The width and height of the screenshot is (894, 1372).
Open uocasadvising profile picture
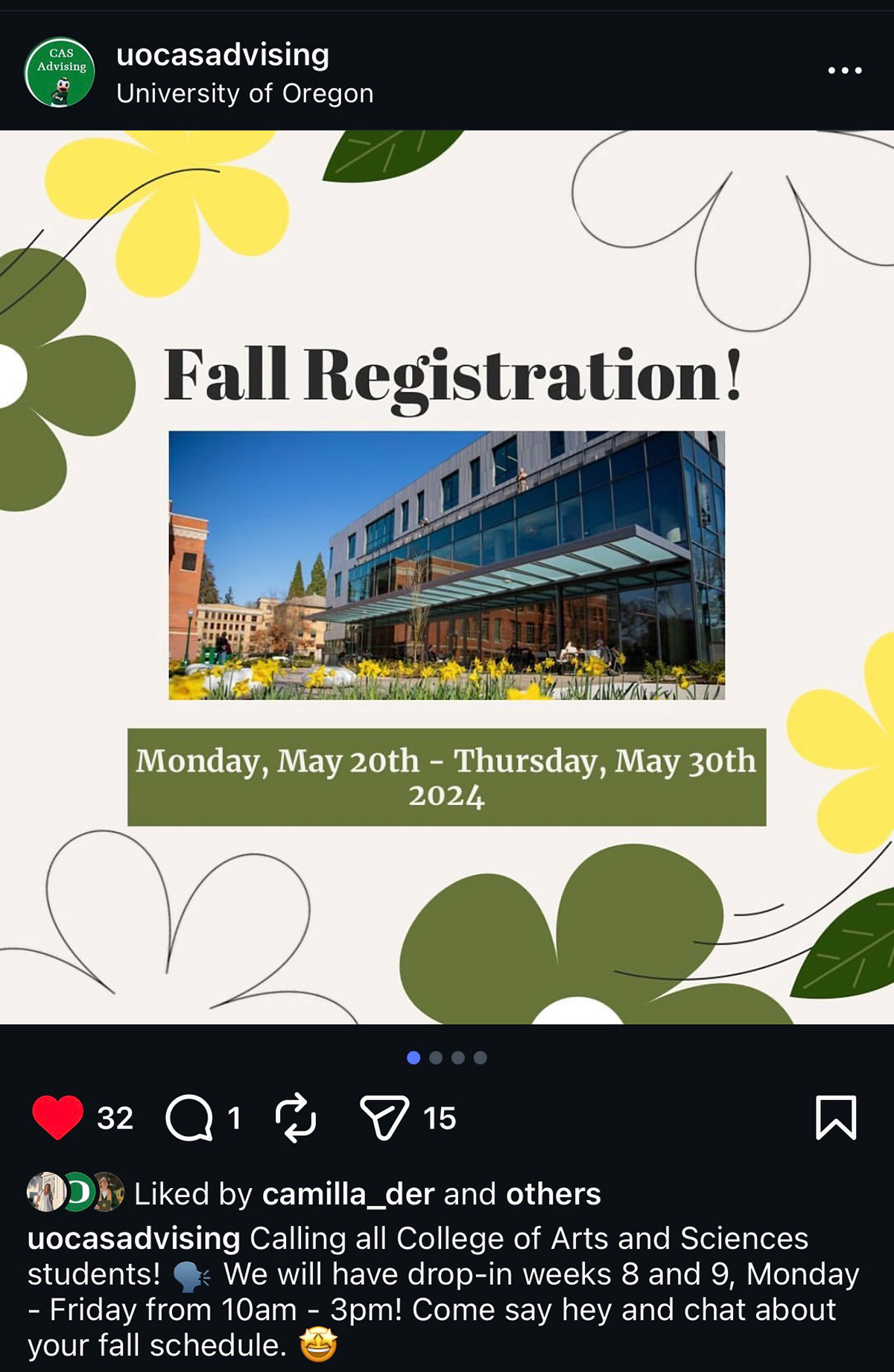click(x=60, y=72)
